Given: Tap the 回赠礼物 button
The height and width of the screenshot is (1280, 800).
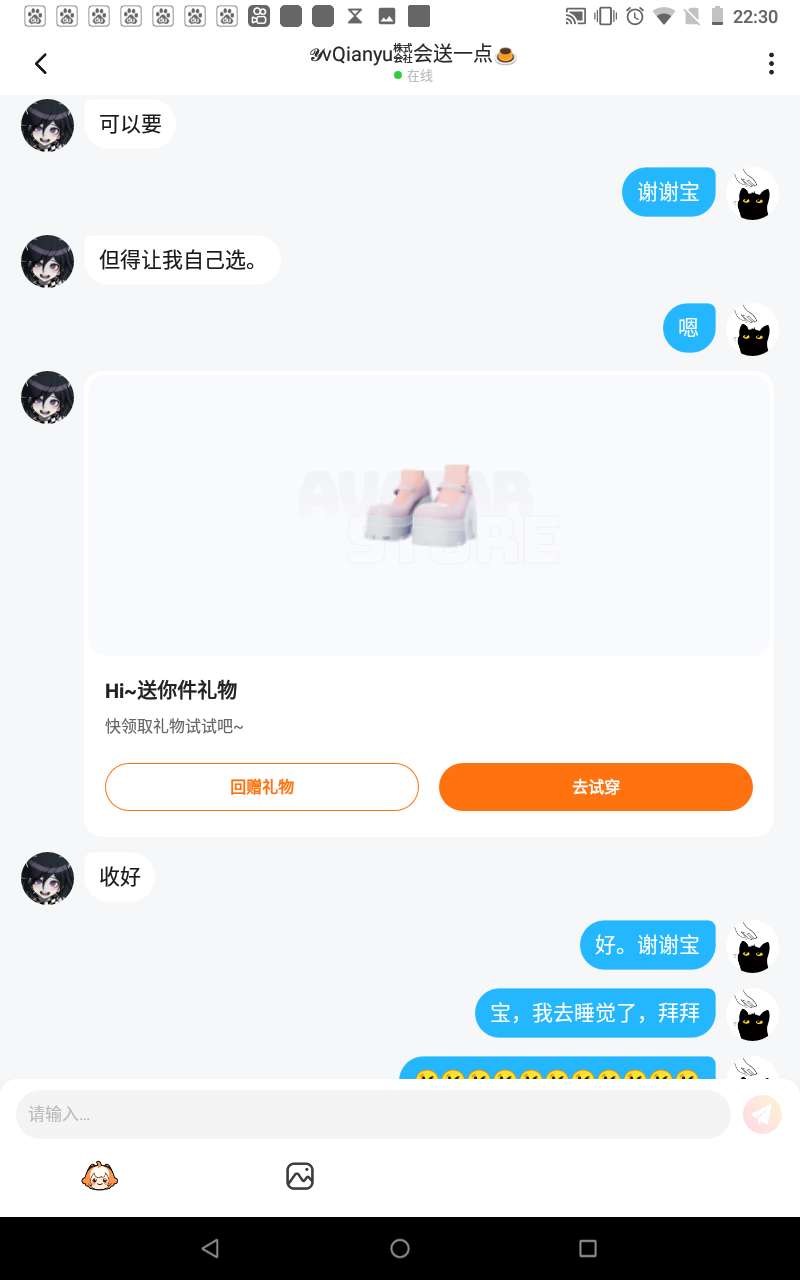Looking at the screenshot, I should point(261,787).
